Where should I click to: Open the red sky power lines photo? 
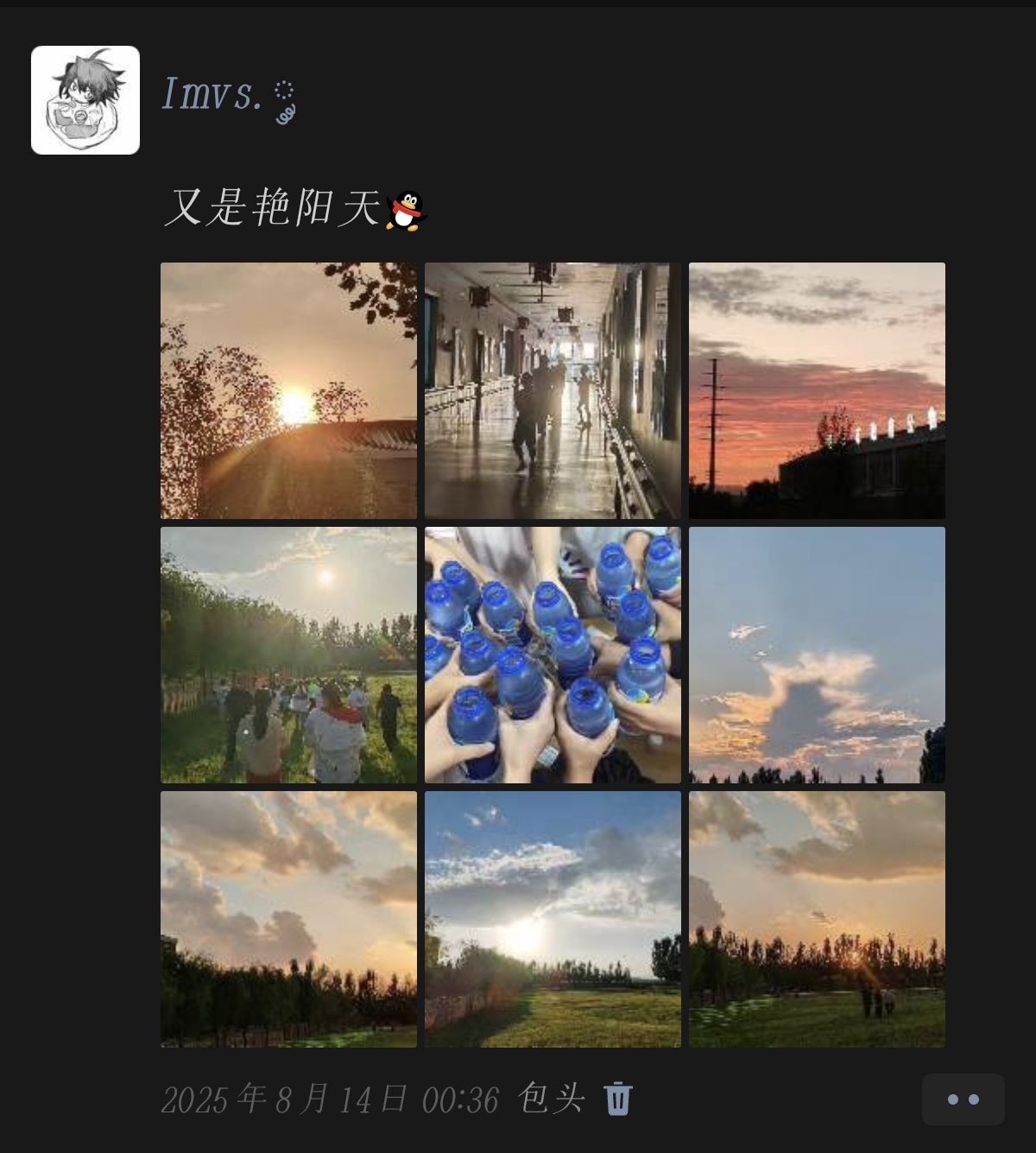[x=817, y=390]
